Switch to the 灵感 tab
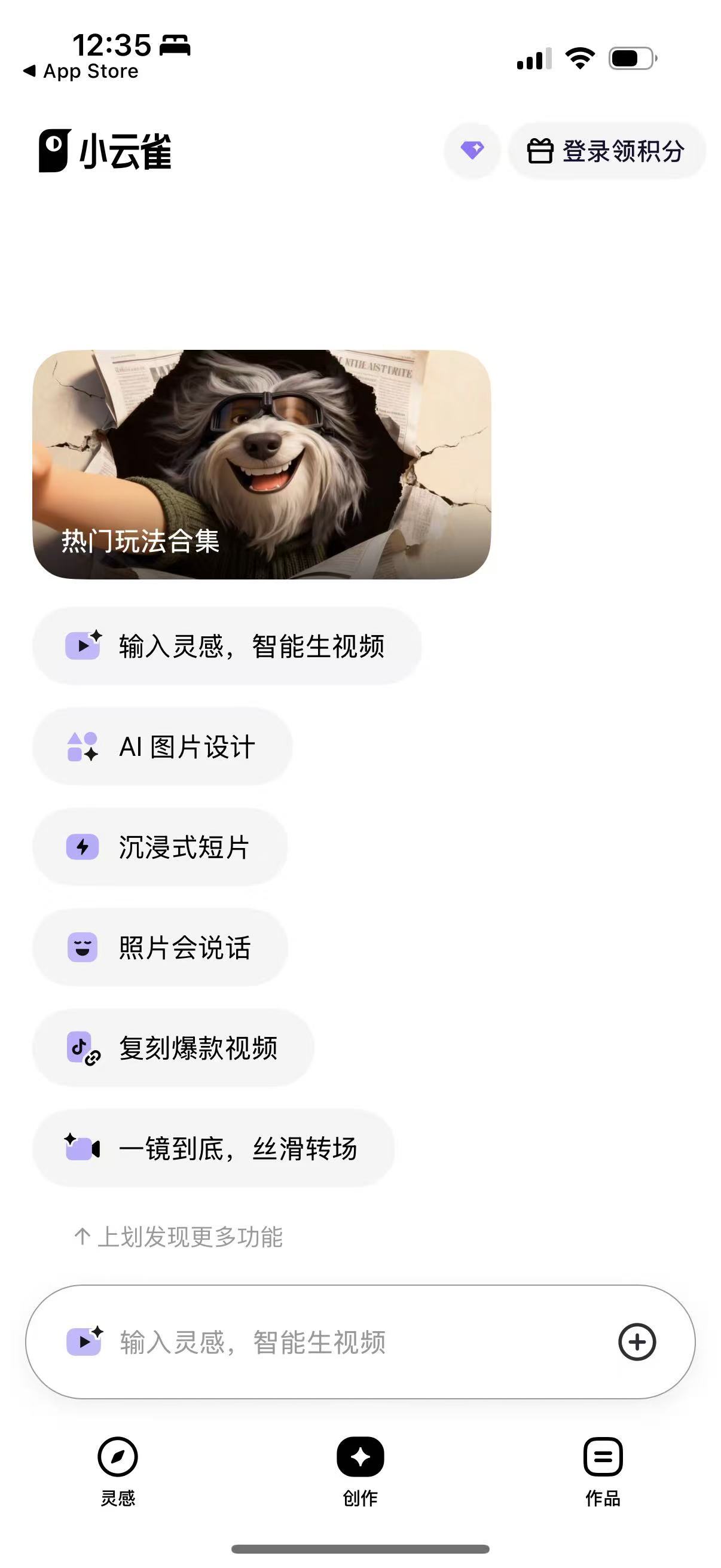The image size is (721, 1568). (x=117, y=1471)
